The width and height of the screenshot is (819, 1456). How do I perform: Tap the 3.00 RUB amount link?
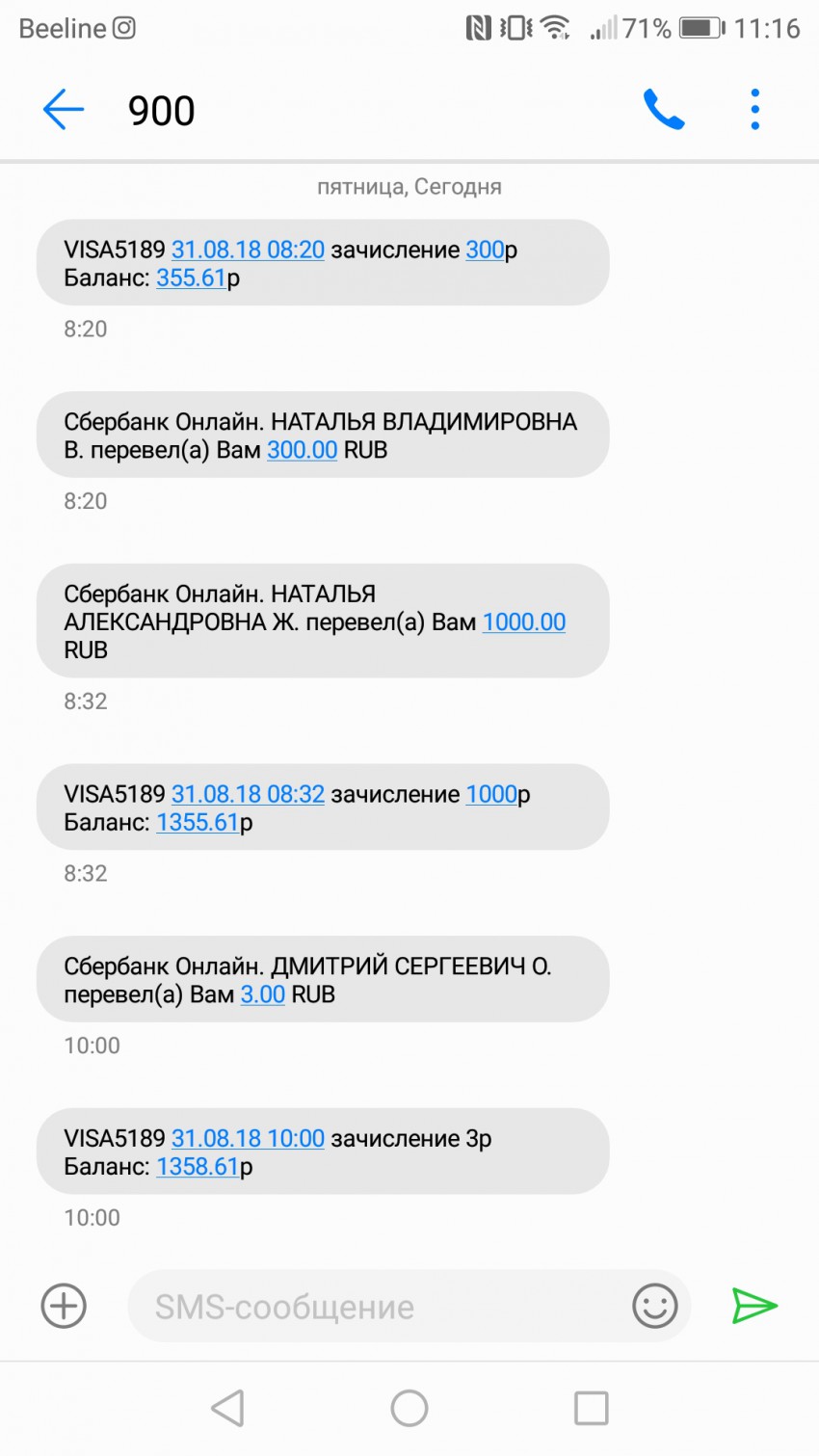coord(262,994)
